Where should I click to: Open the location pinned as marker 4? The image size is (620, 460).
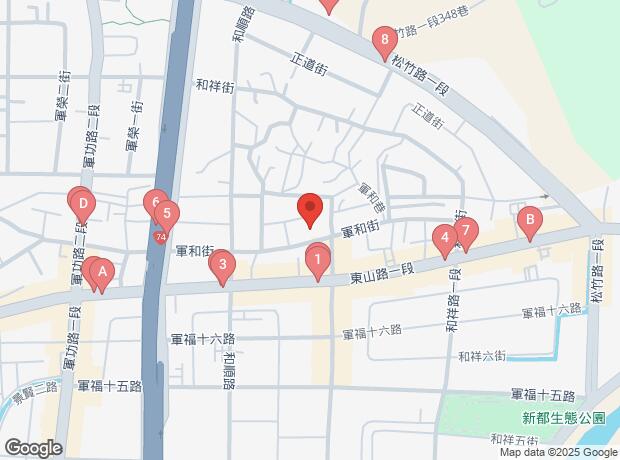coord(443,238)
